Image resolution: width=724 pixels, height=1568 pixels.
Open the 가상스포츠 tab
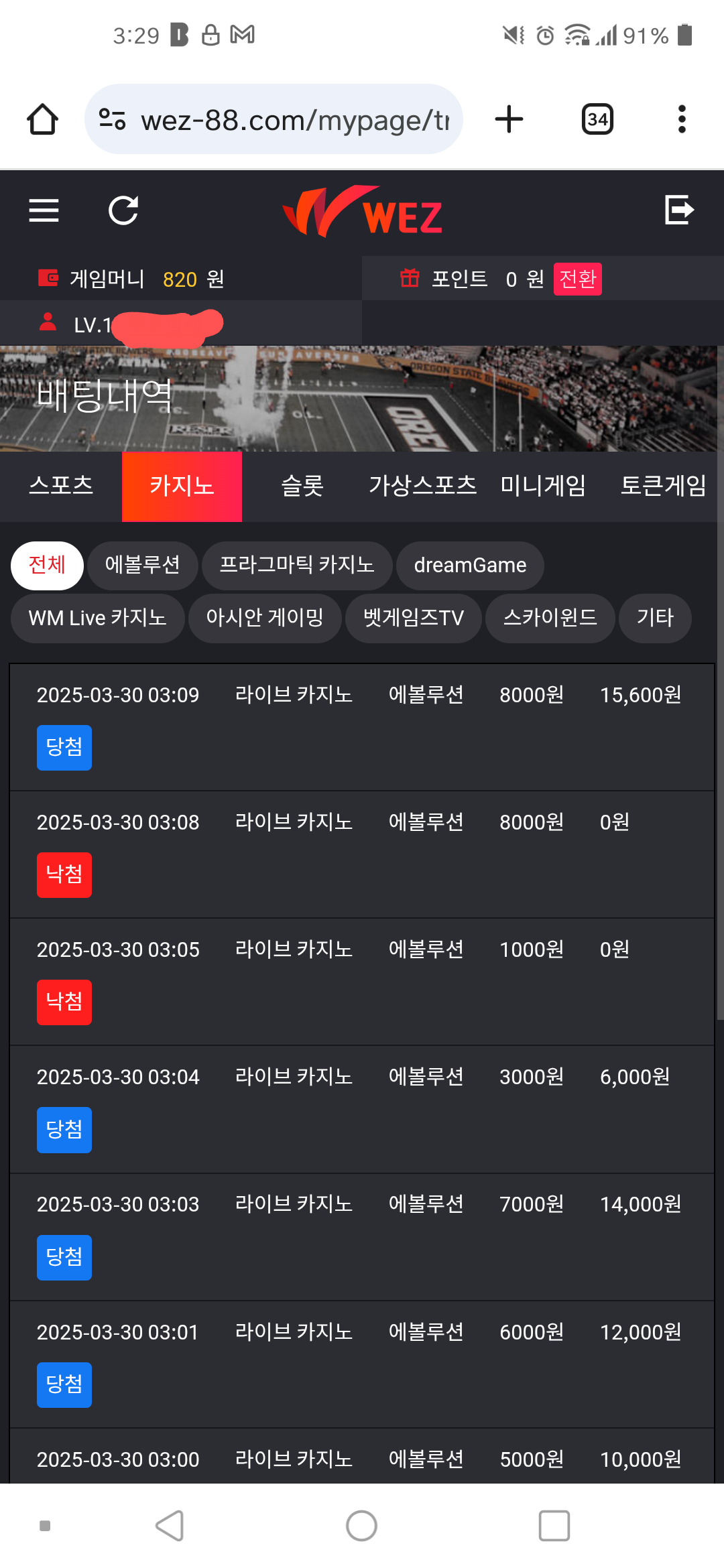(423, 486)
